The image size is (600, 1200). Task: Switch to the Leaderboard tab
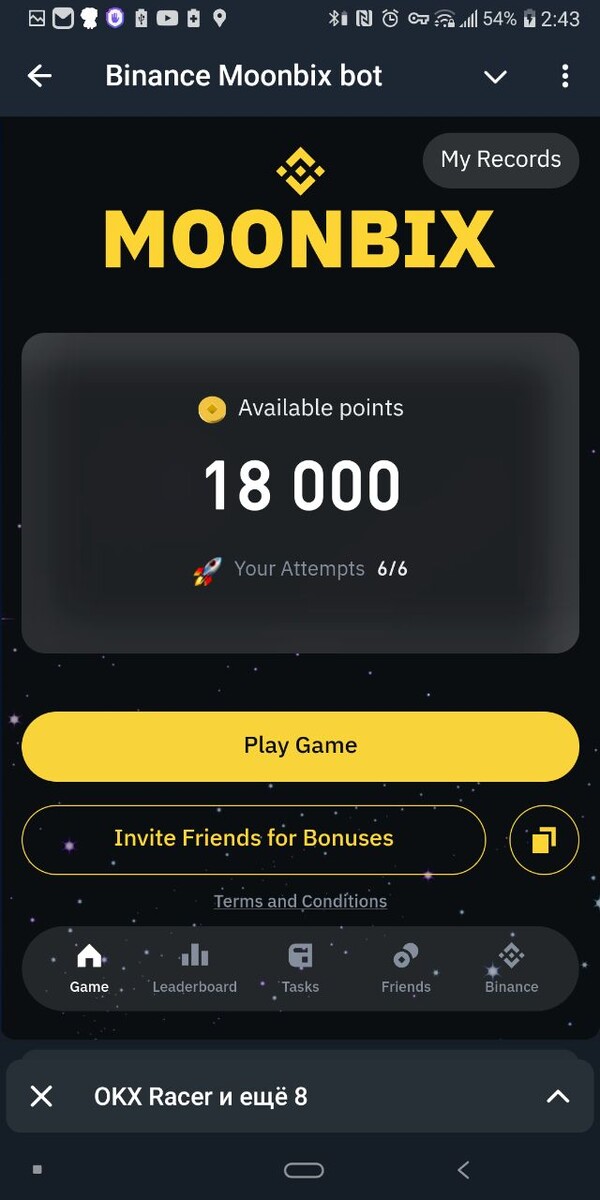click(195, 968)
